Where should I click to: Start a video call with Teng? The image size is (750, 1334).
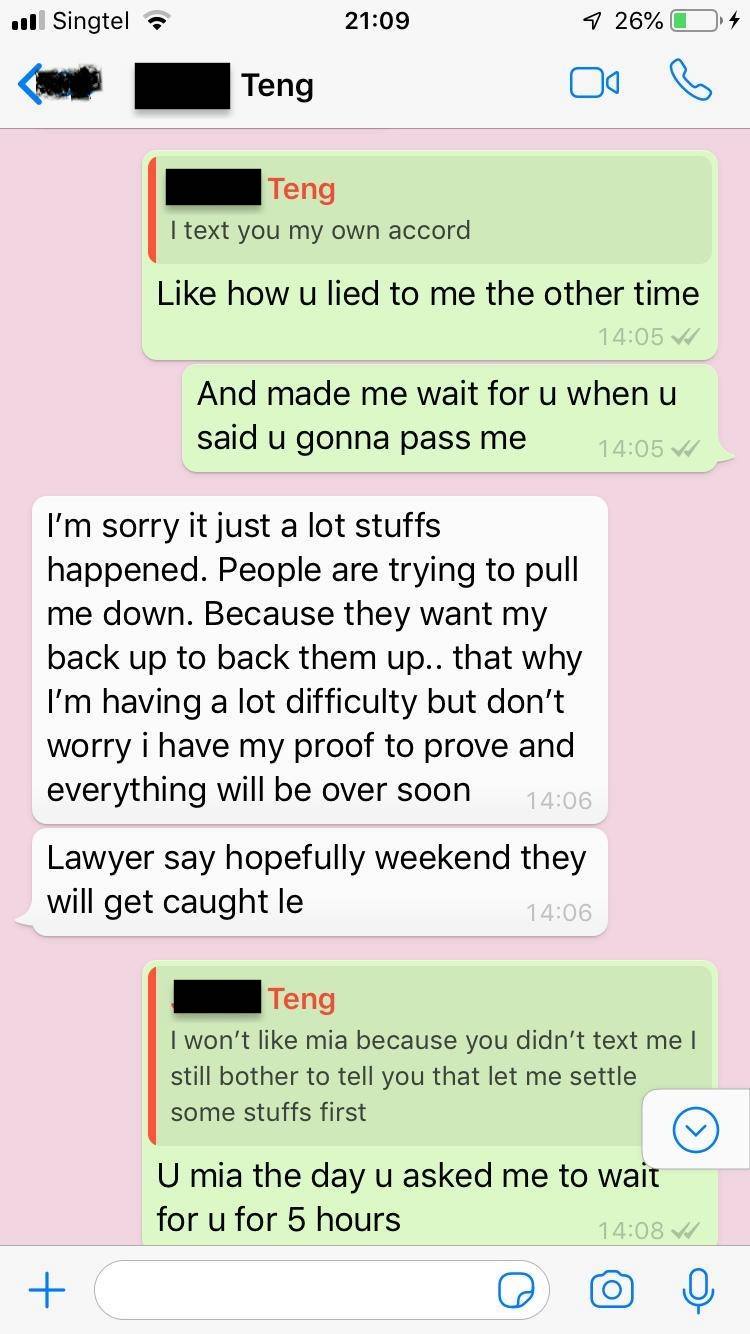pyautogui.click(x=594, y=83)
